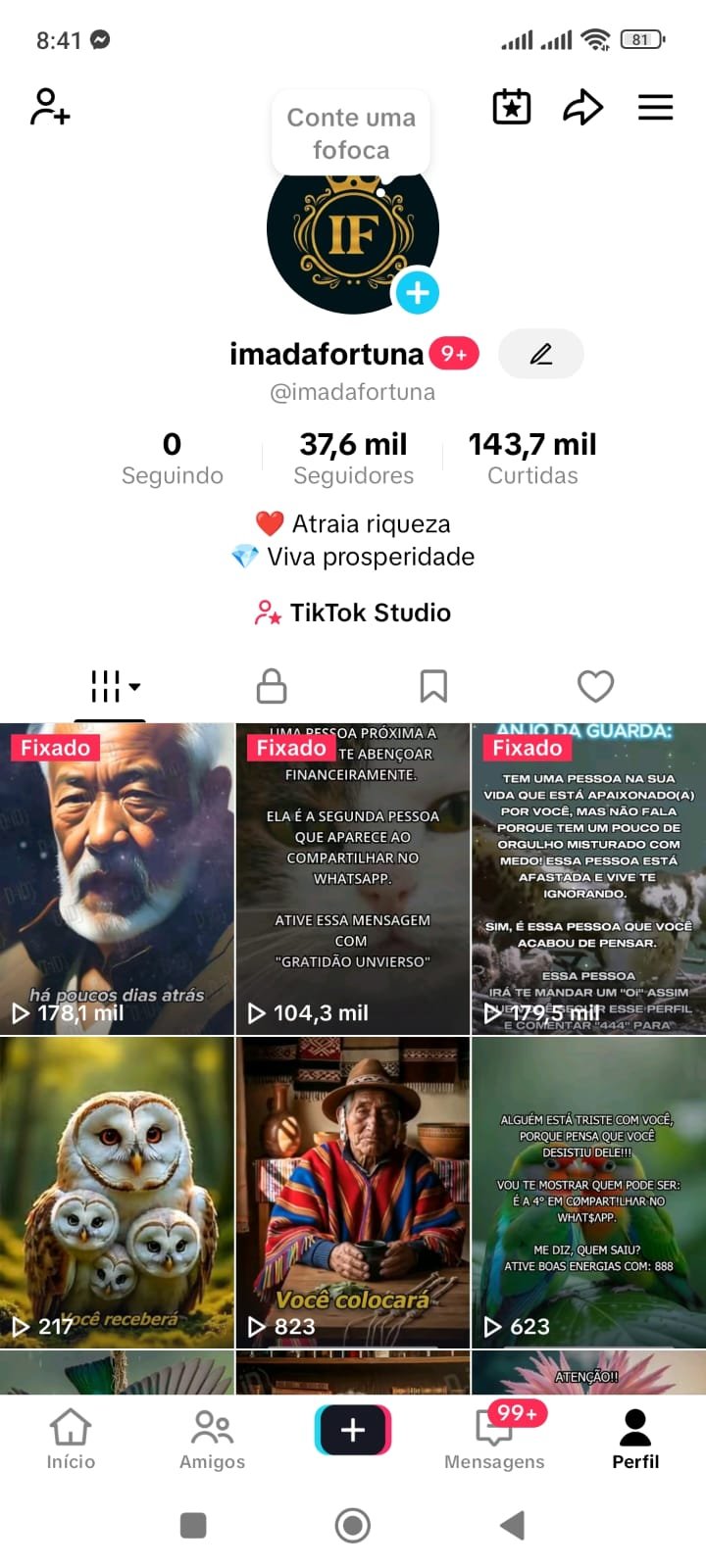
Task: Open the videos grid sort dropdown
Action: [x=116, y=686]
